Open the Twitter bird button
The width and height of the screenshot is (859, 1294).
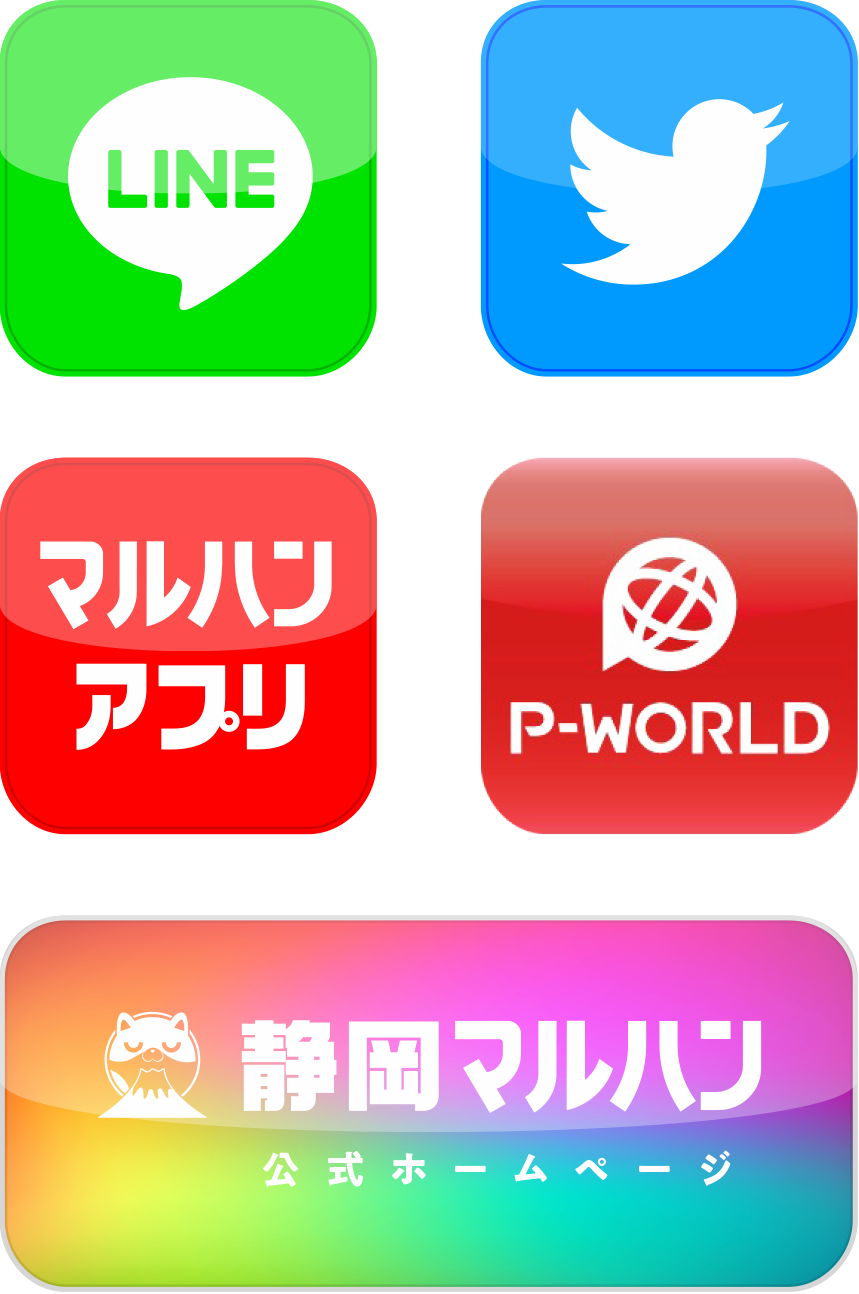pyautogui.click(x=669, y=188)
